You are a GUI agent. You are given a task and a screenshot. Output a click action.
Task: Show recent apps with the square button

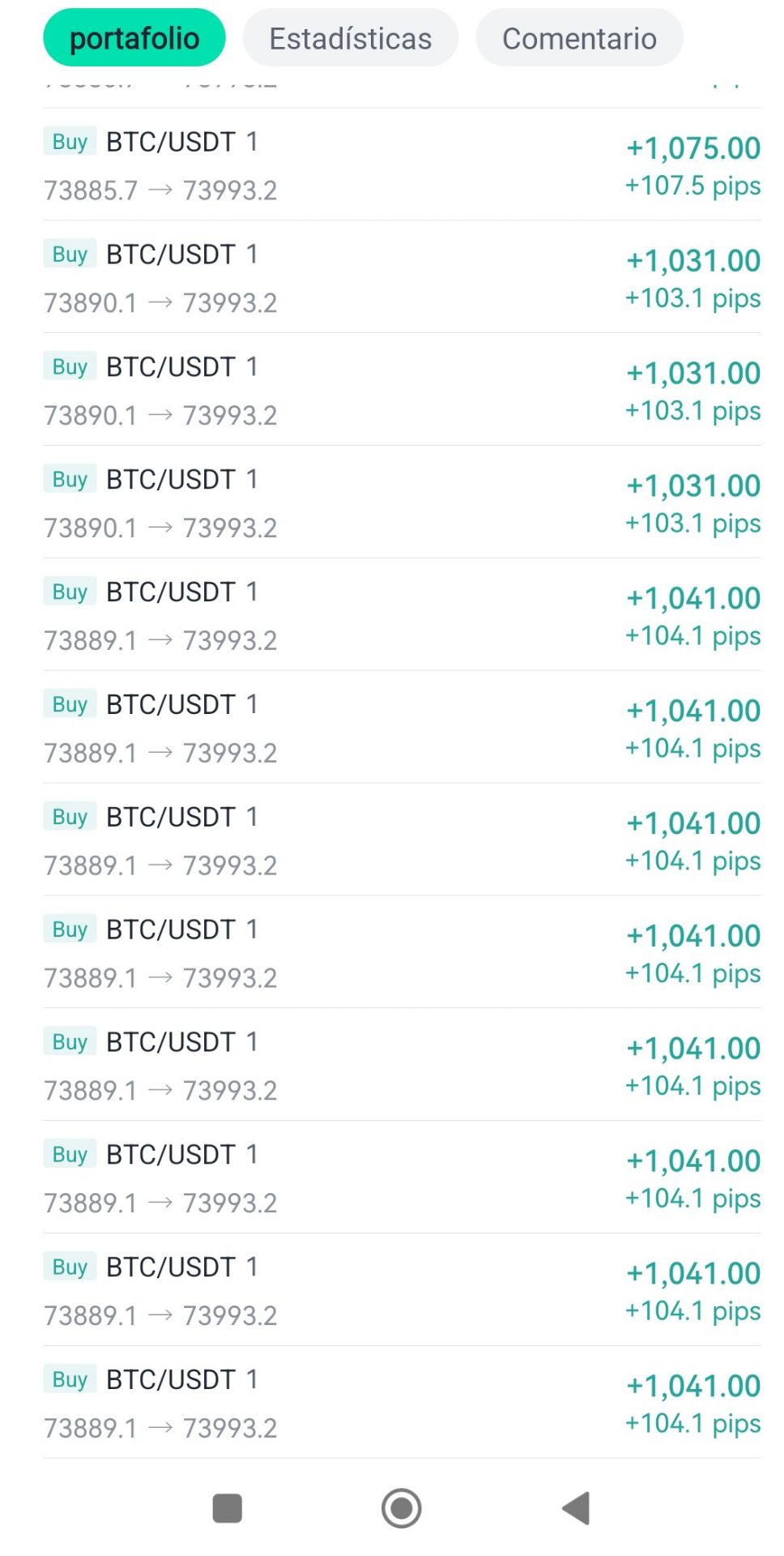coord(227,1508)
